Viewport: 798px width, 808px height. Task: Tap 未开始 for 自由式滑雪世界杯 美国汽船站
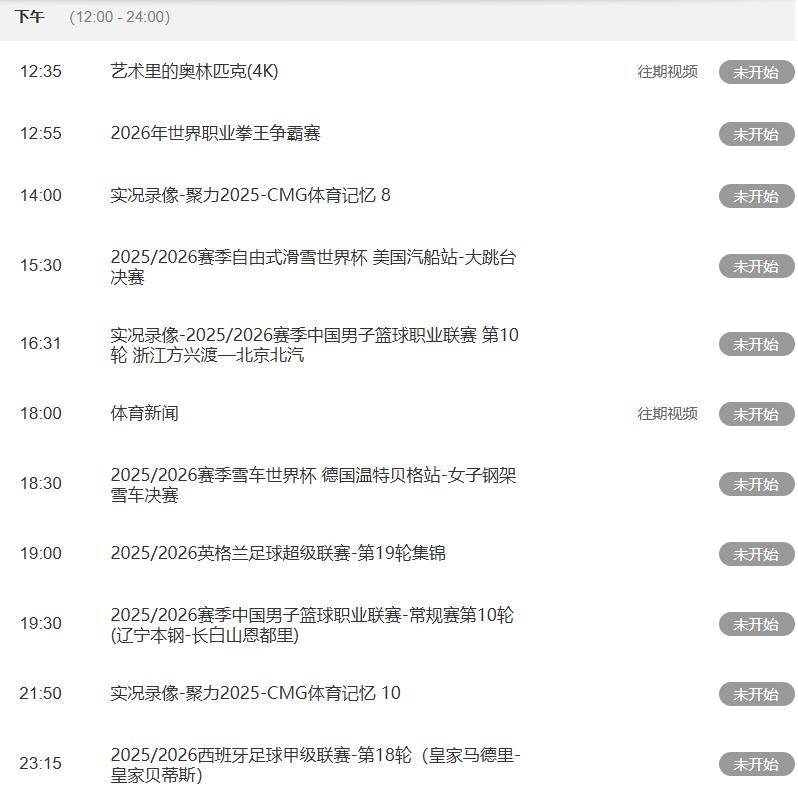pos(756,266)
